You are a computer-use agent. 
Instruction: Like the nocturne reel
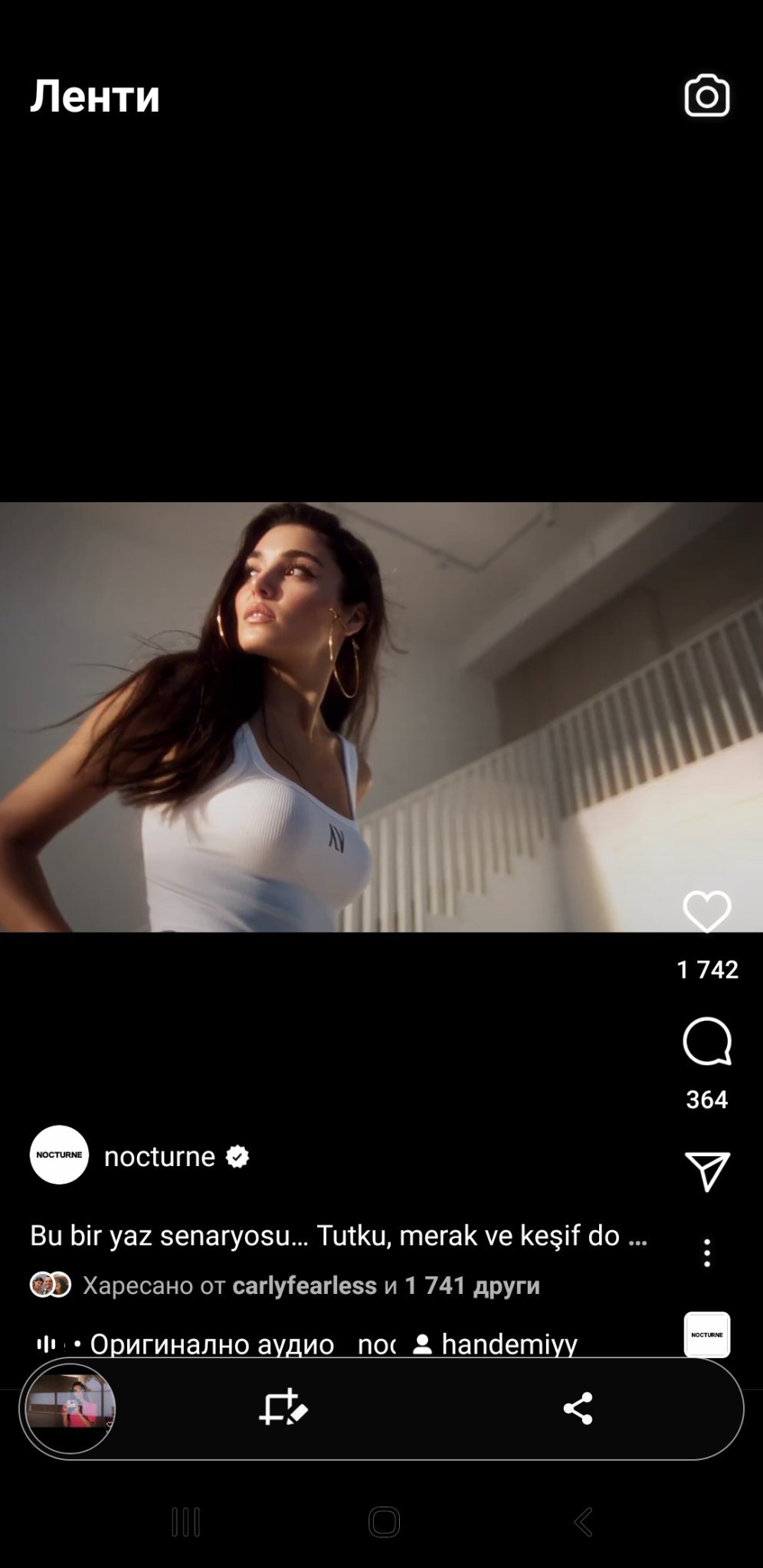(706, 912)
